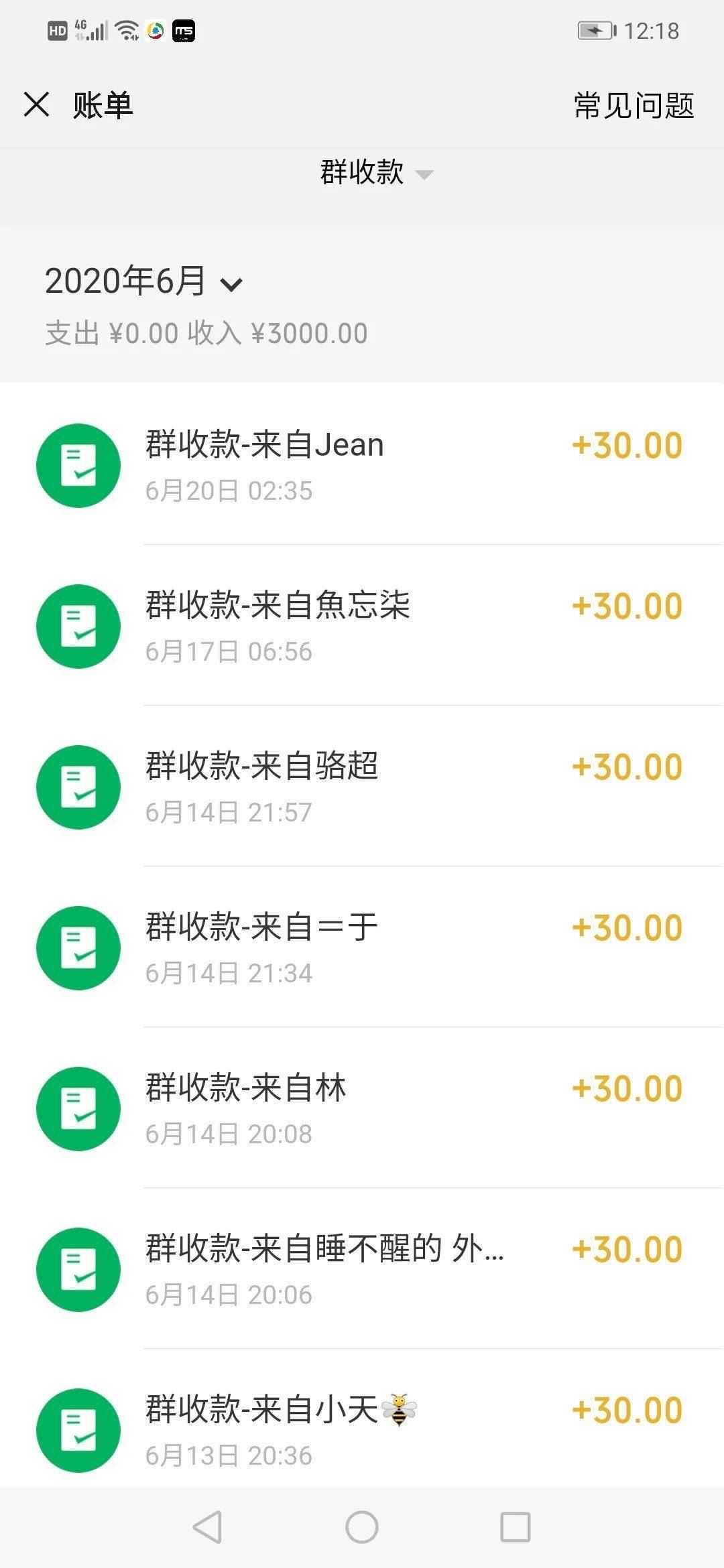724x1568 pixels.
Task: Click the group-collection icon for 骆超's entry
Action: pyautogui.click(x=78, y=787)
